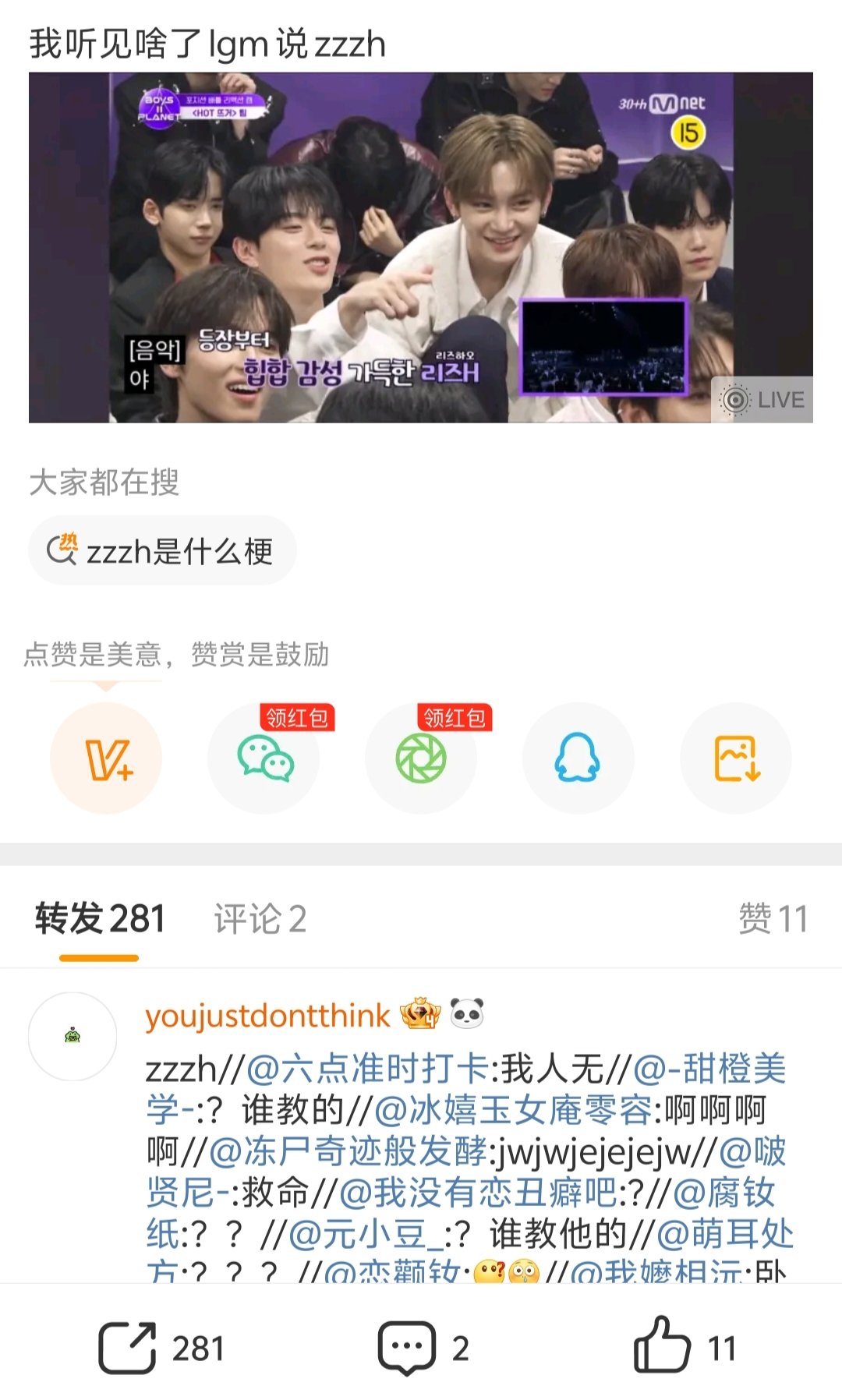The width and height of the screenshot is (842, 1400).
Task: Open the profile of youjustdontthink
Action: click(x=267, y=1016)
